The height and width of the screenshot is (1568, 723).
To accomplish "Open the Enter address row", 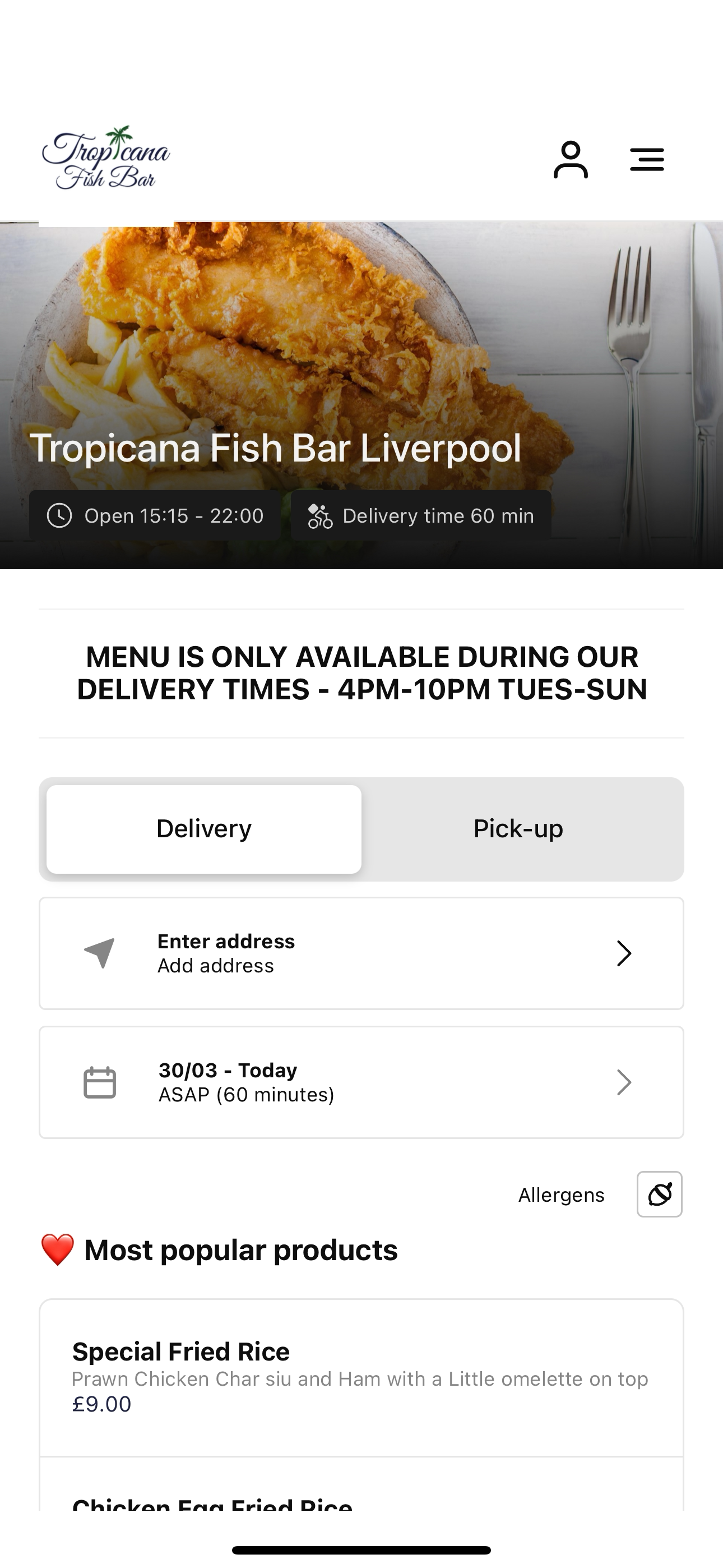I will [361, 953].
